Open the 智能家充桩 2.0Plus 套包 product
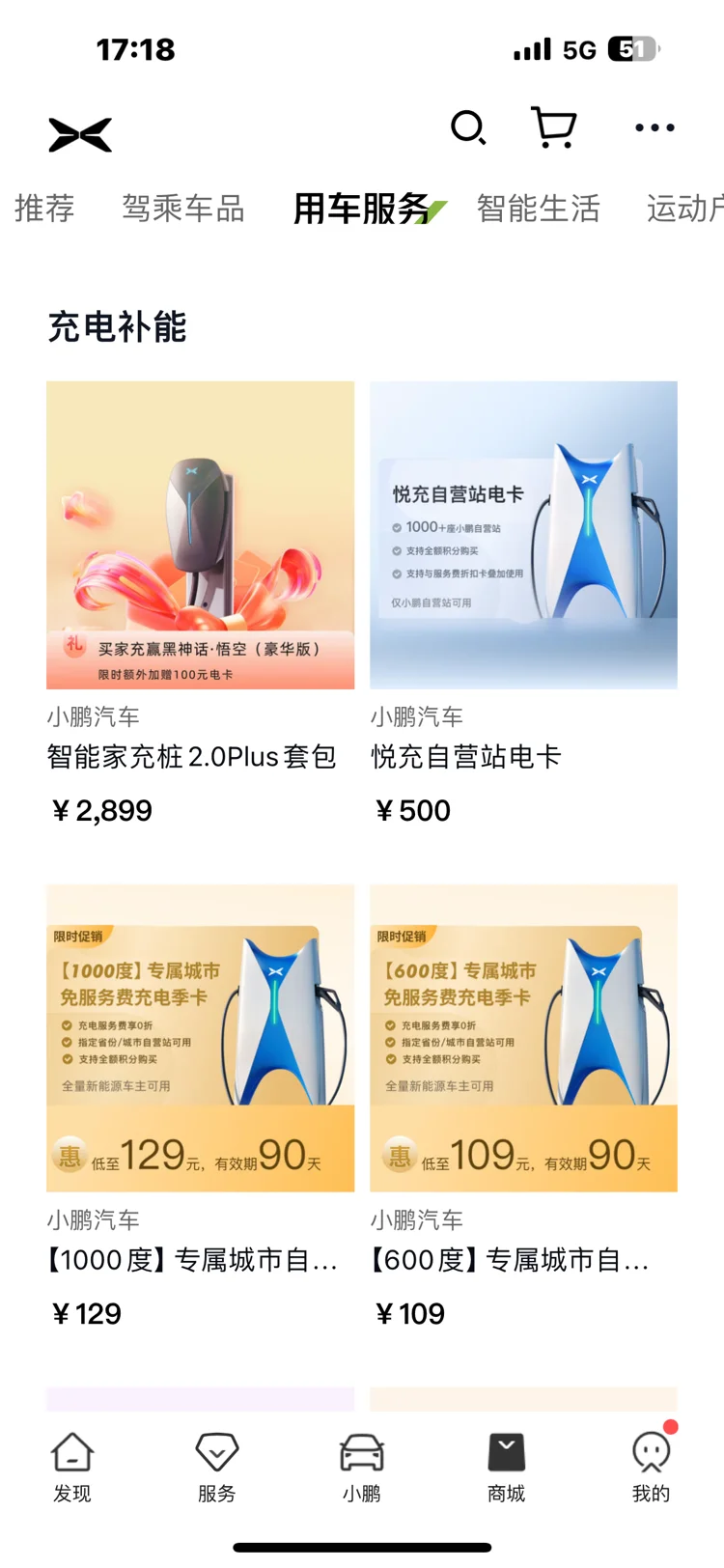724x1568 pixels. pyautogui.click(x=200, y=604)
